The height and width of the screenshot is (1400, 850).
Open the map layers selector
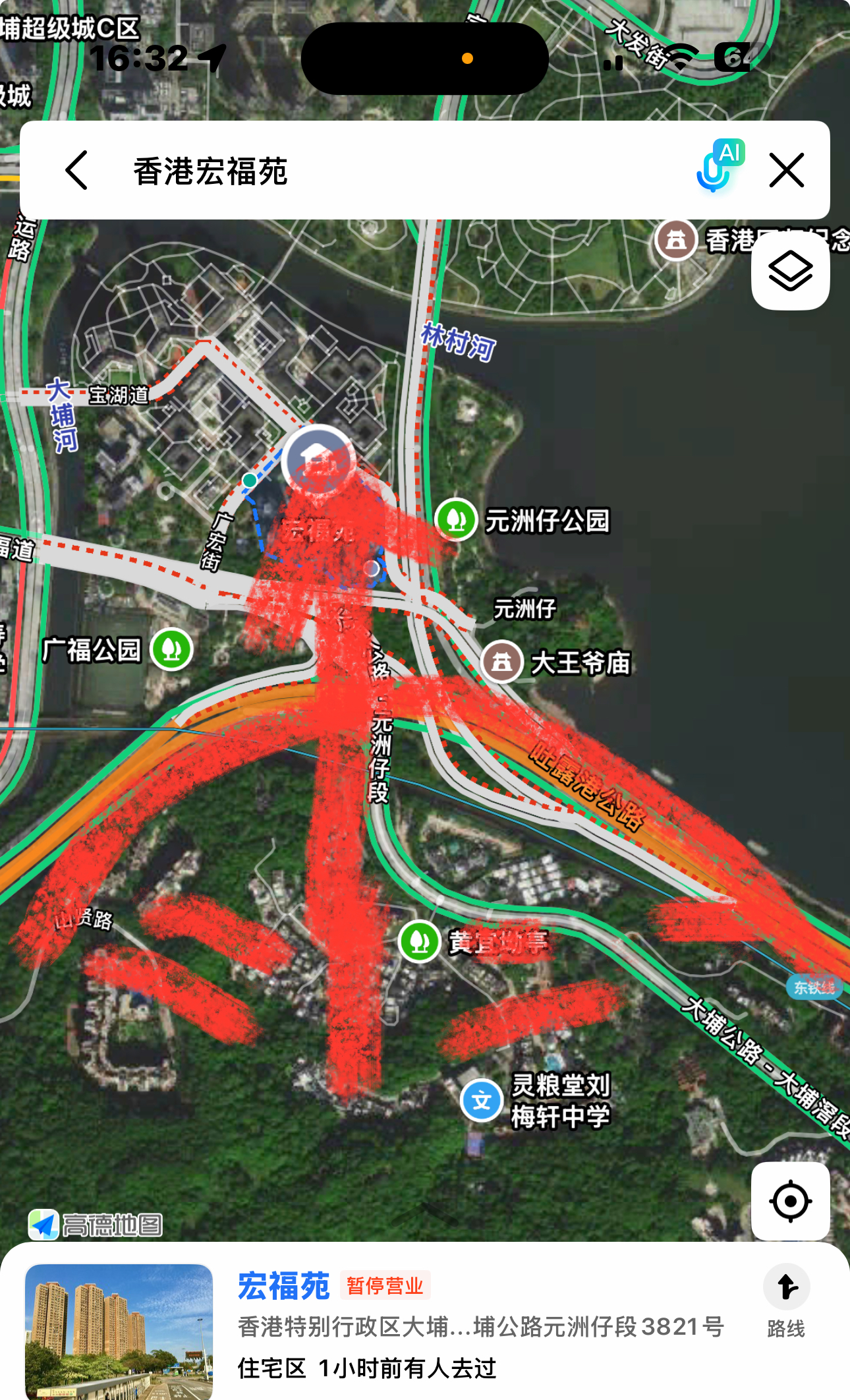(790, 271)
